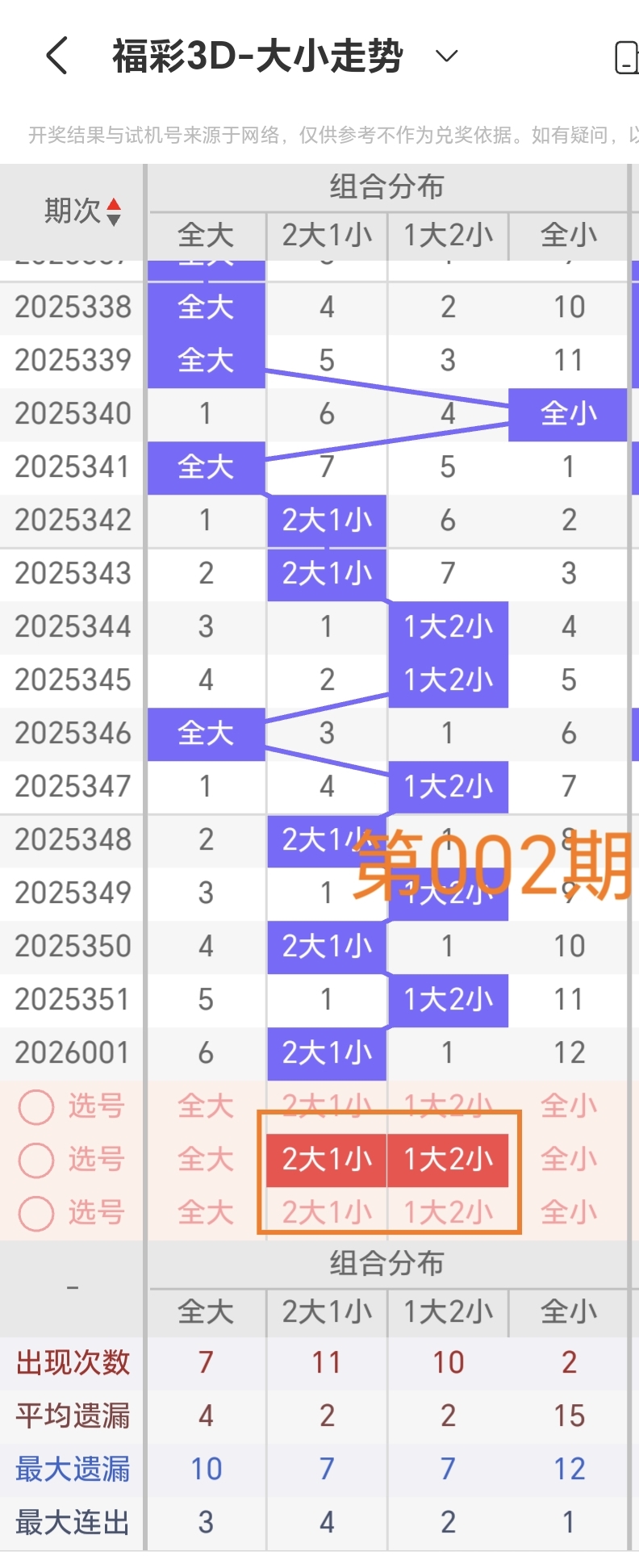
Task: Open the 福彩3D-大小走势 title dropdown
Action: point(445,56)
